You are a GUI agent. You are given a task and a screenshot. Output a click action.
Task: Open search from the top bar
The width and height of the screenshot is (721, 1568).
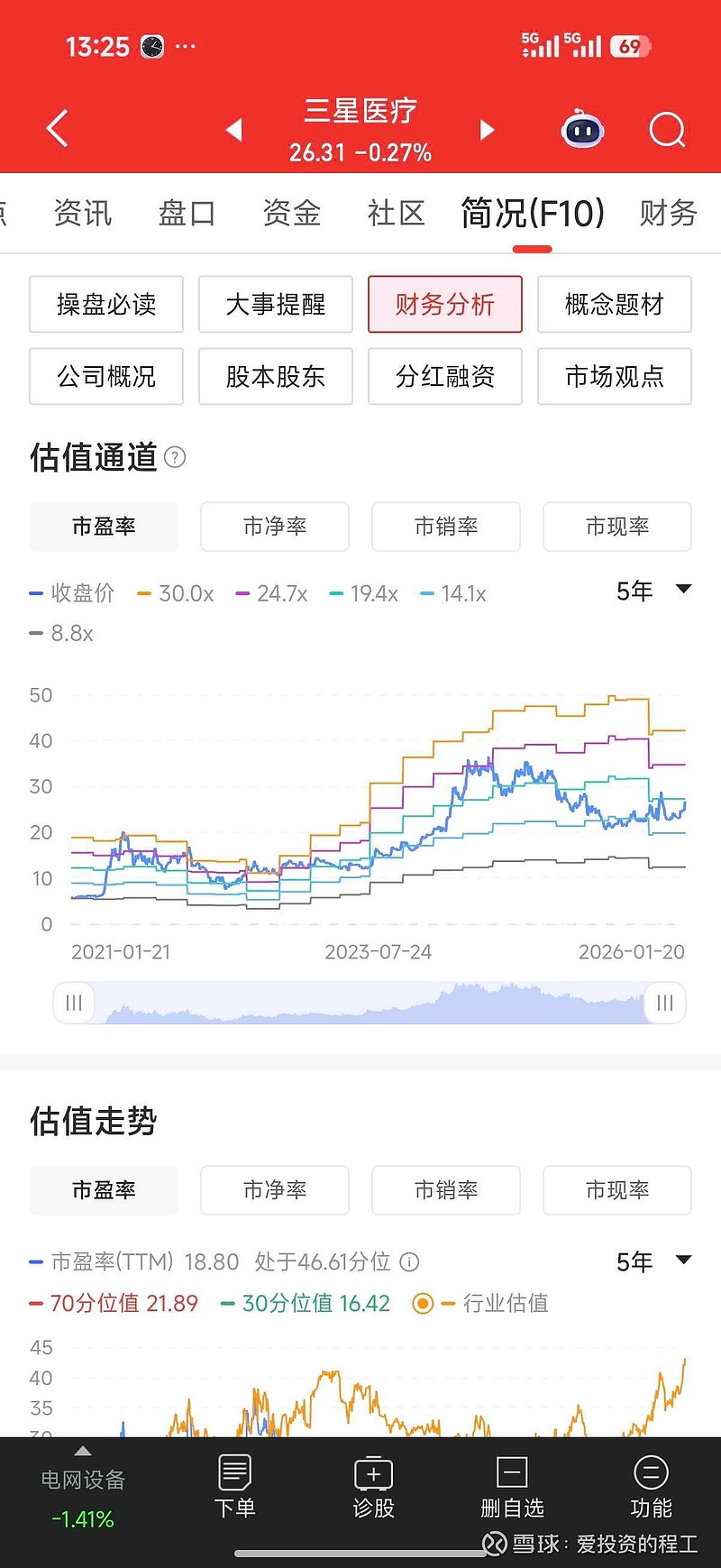tap(667, 130)
